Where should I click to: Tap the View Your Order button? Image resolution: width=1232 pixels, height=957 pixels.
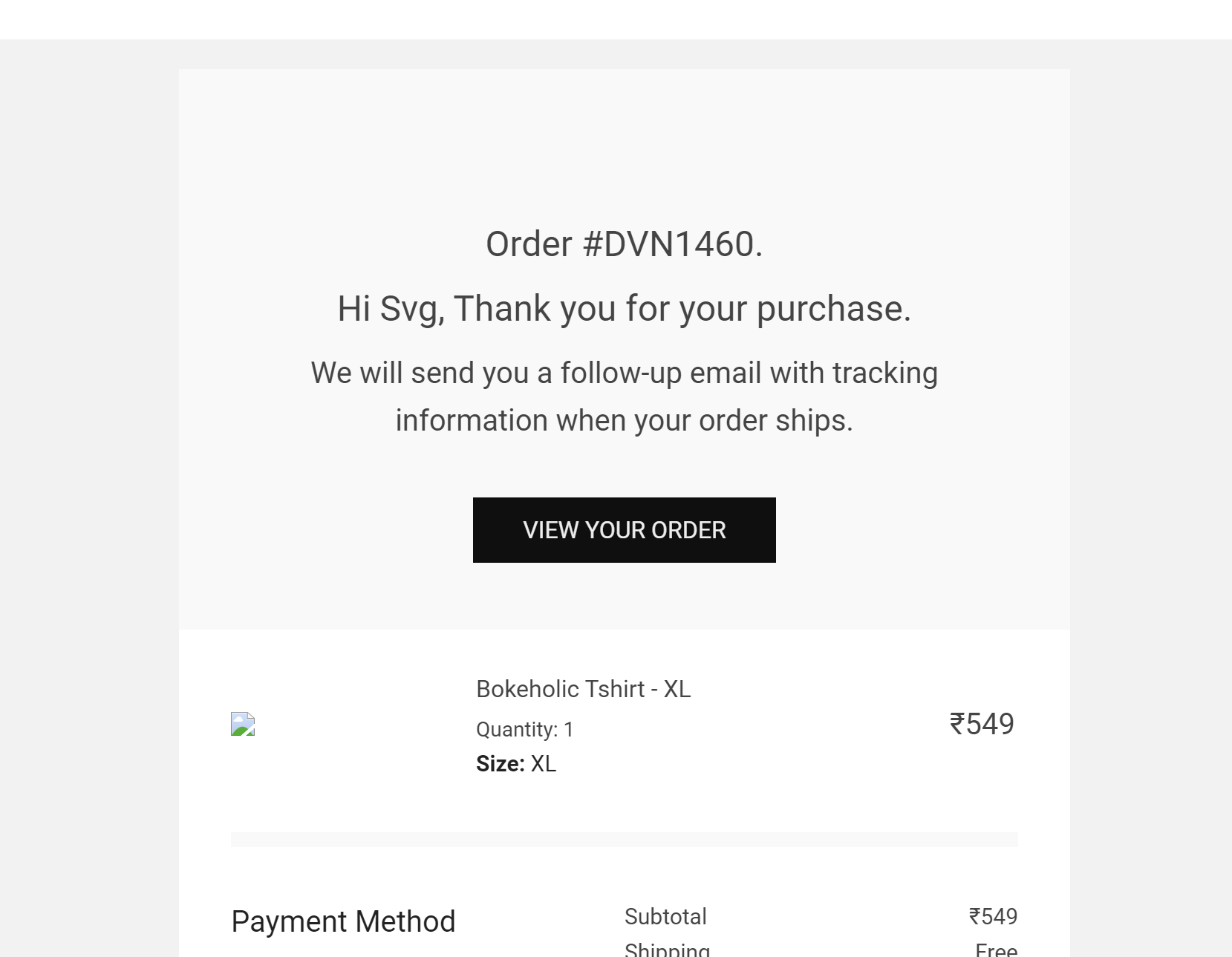coord(624,530)
